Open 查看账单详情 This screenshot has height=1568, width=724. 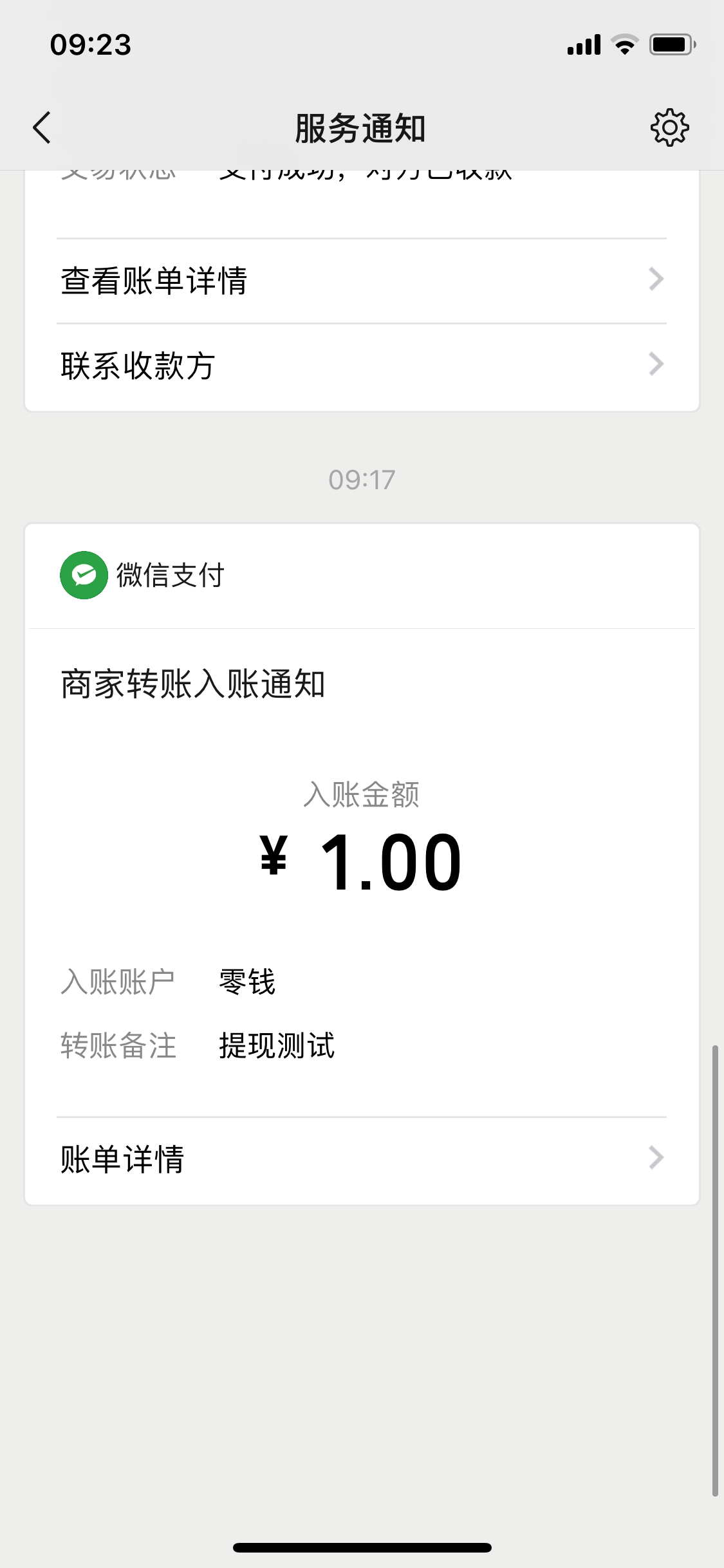click(x=361, y=281)
